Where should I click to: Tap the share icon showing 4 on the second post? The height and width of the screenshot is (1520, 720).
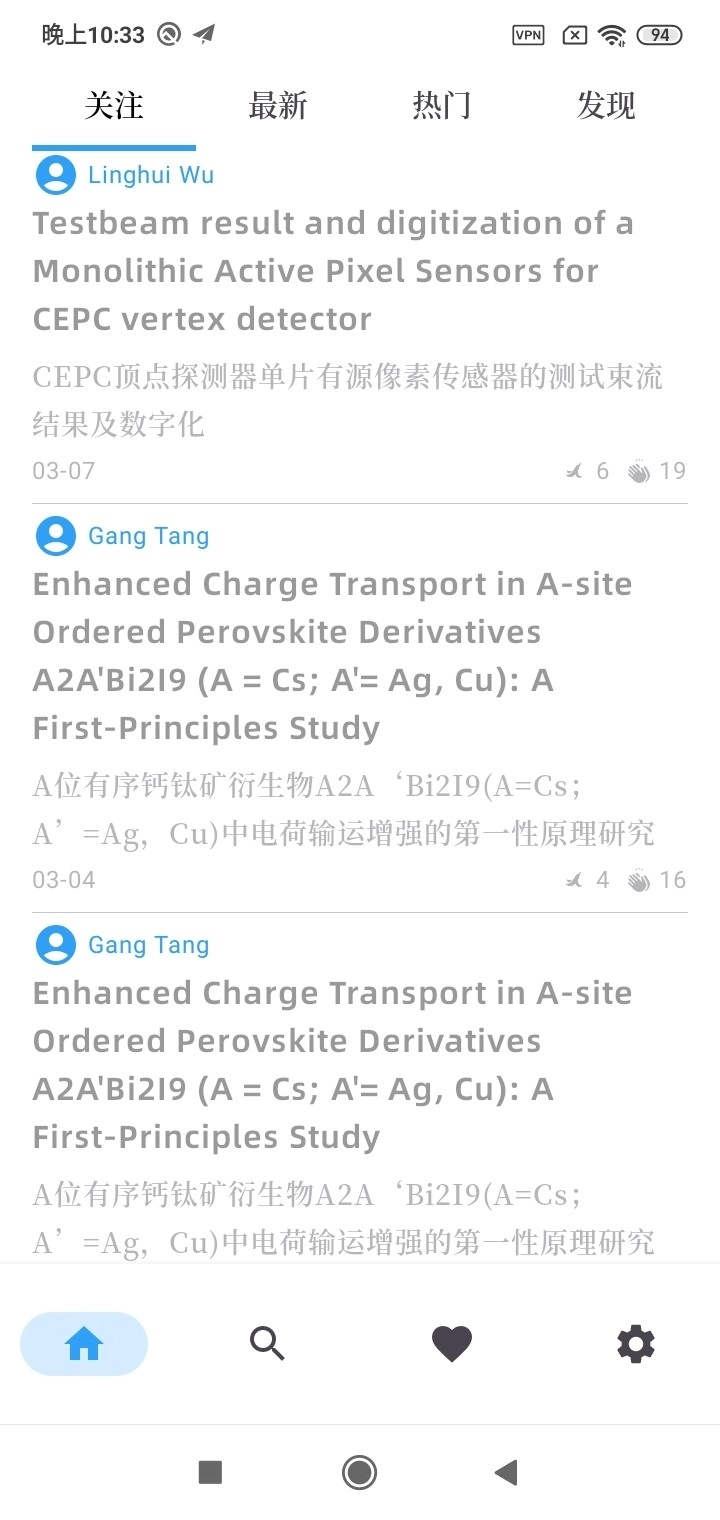pyautogui.click(x=573, y=879)
